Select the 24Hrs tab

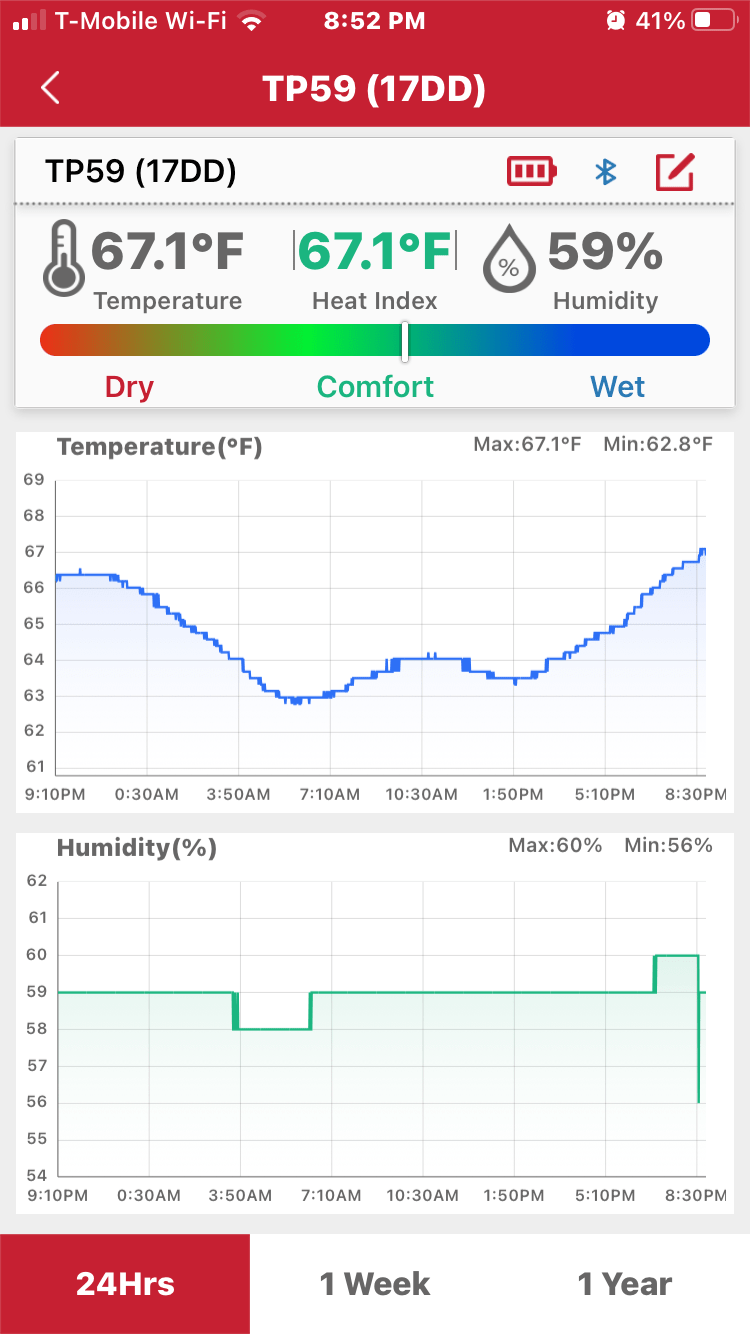coord(125,1284)
